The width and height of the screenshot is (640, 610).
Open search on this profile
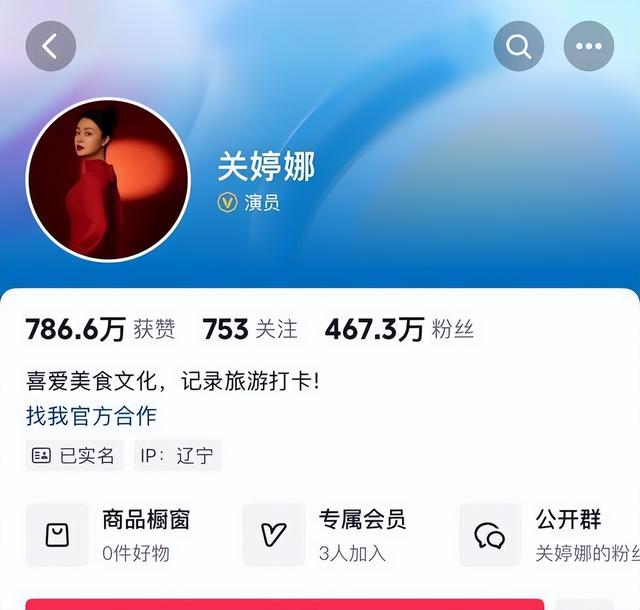(x=519, y=46)
